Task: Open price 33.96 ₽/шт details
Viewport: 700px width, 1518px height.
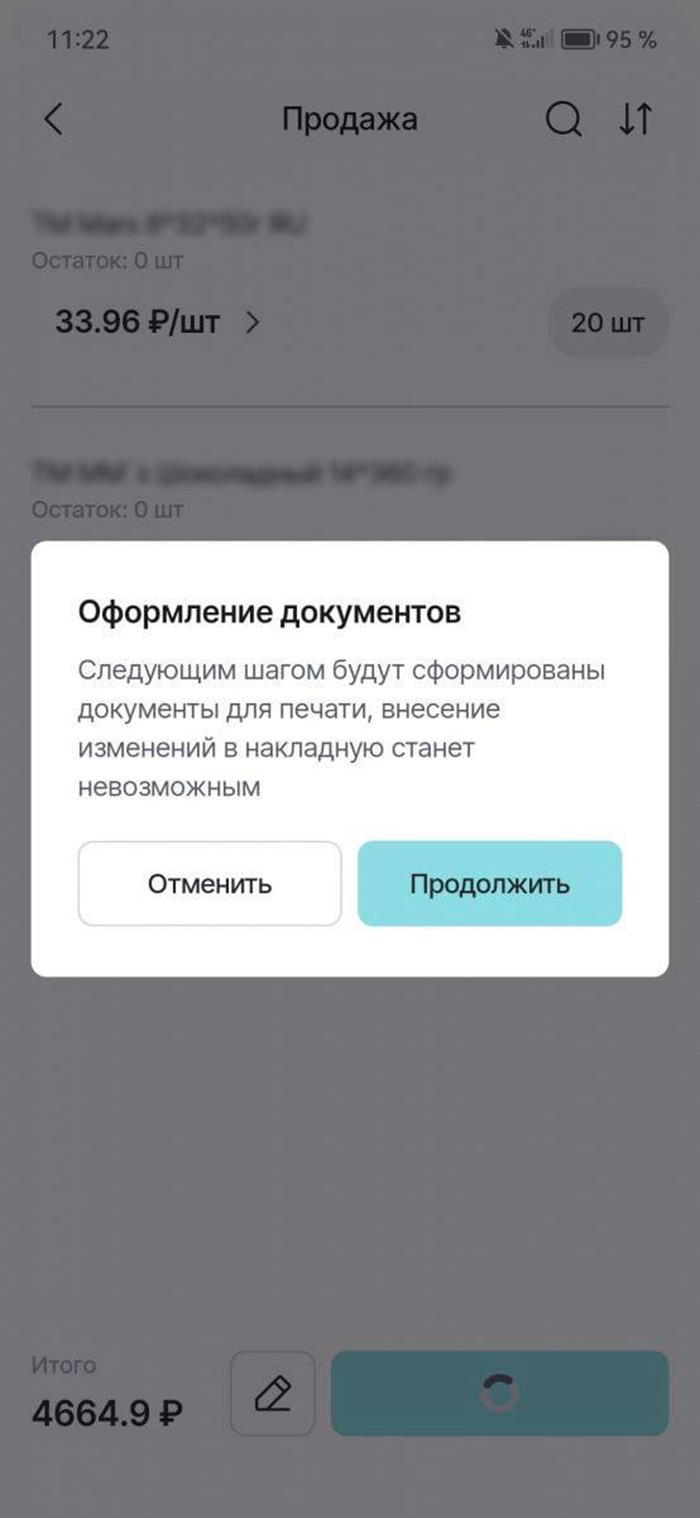Action: pyautogui.click(x=157, y=323)
